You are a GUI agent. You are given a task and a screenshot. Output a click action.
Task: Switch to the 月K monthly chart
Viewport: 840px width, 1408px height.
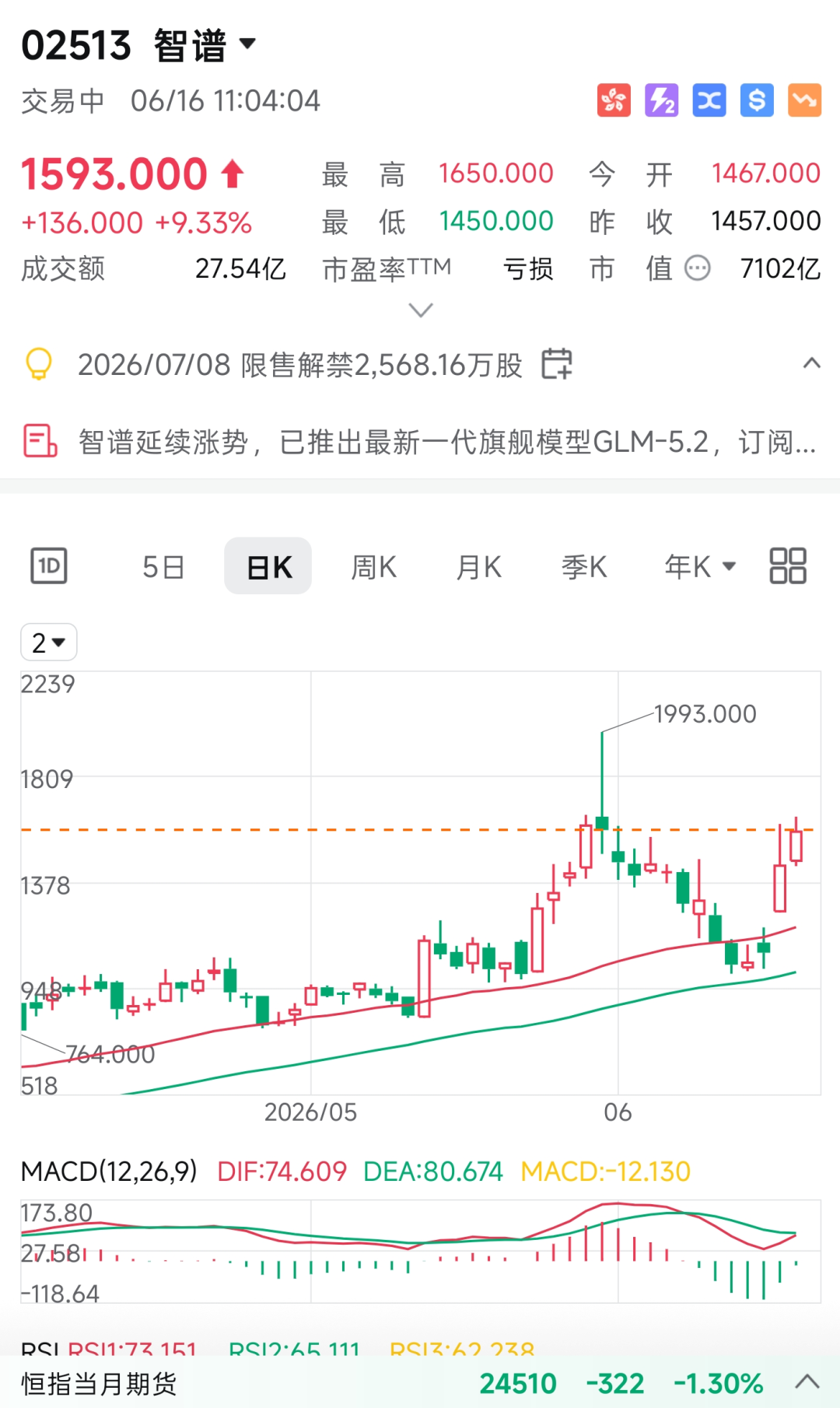479,567
